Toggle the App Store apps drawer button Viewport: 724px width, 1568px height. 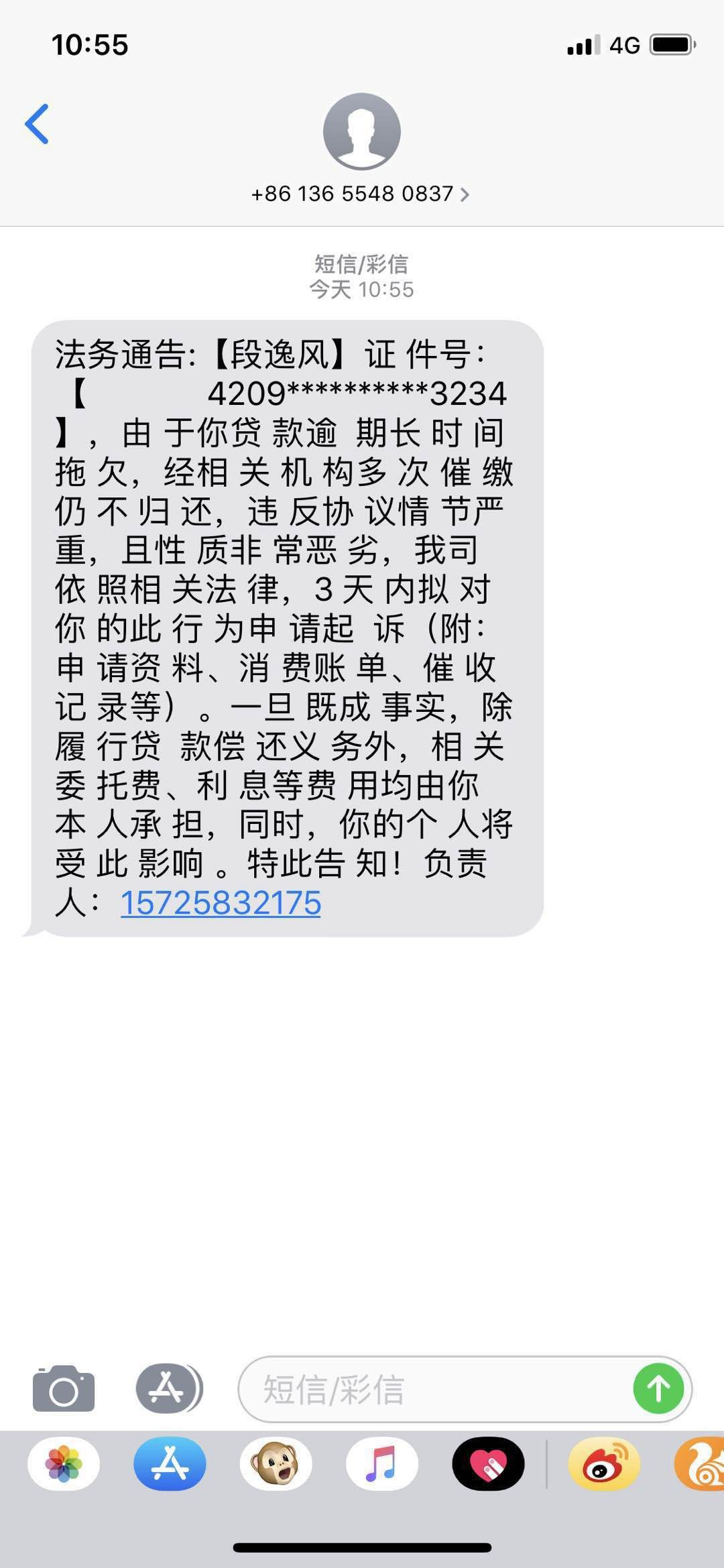click(x=169, y=1388)
